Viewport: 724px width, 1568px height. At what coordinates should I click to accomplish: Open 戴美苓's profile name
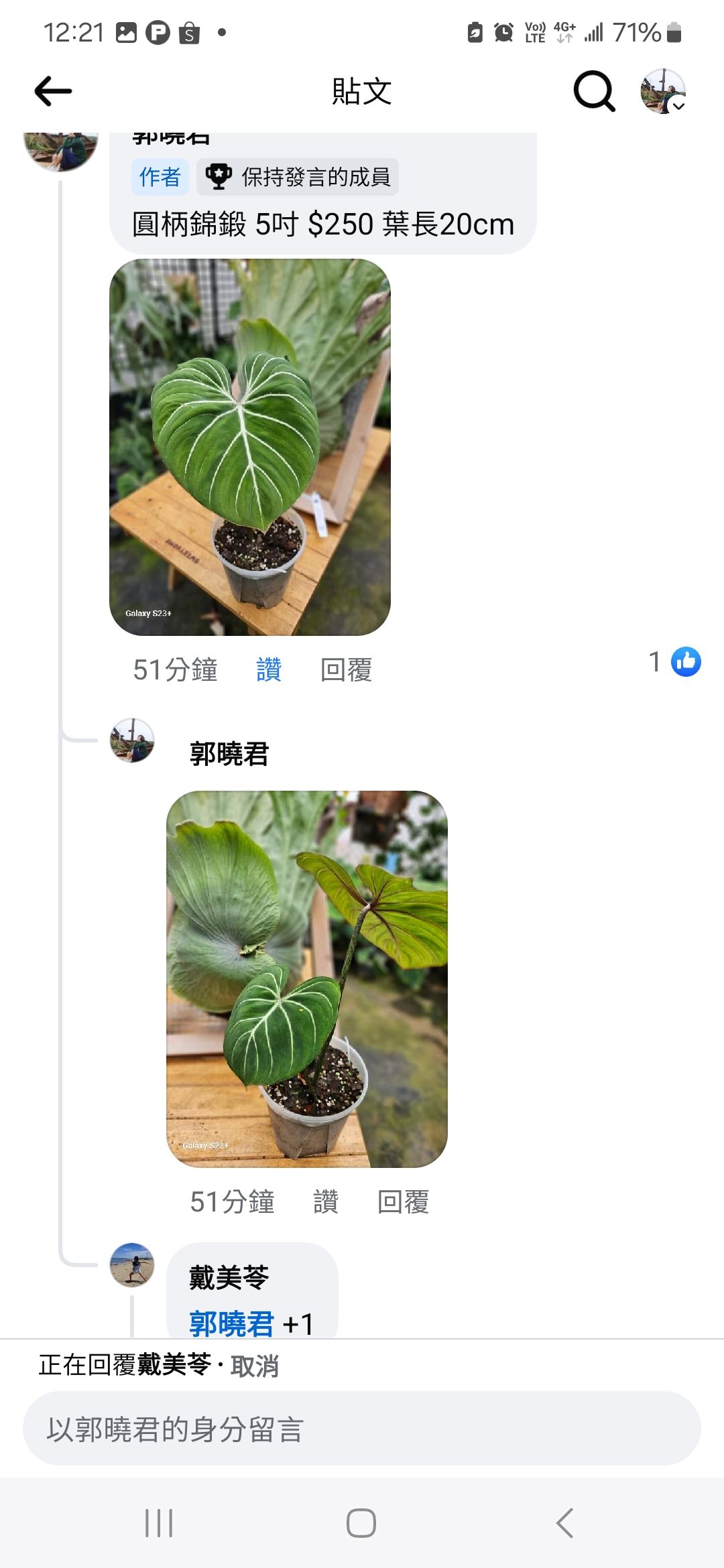coord(229,1277)
